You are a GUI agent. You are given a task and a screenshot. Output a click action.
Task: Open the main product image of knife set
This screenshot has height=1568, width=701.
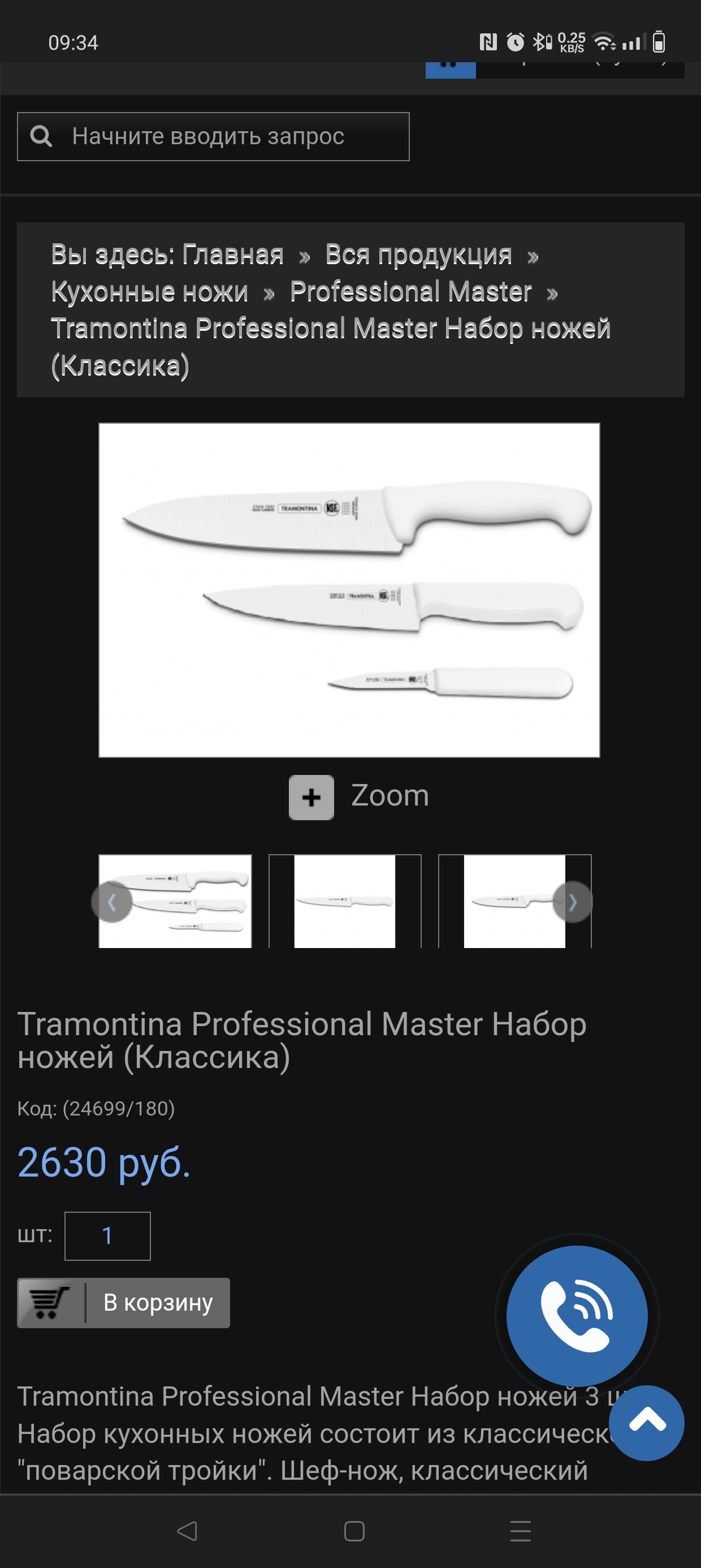coord(349,590)
